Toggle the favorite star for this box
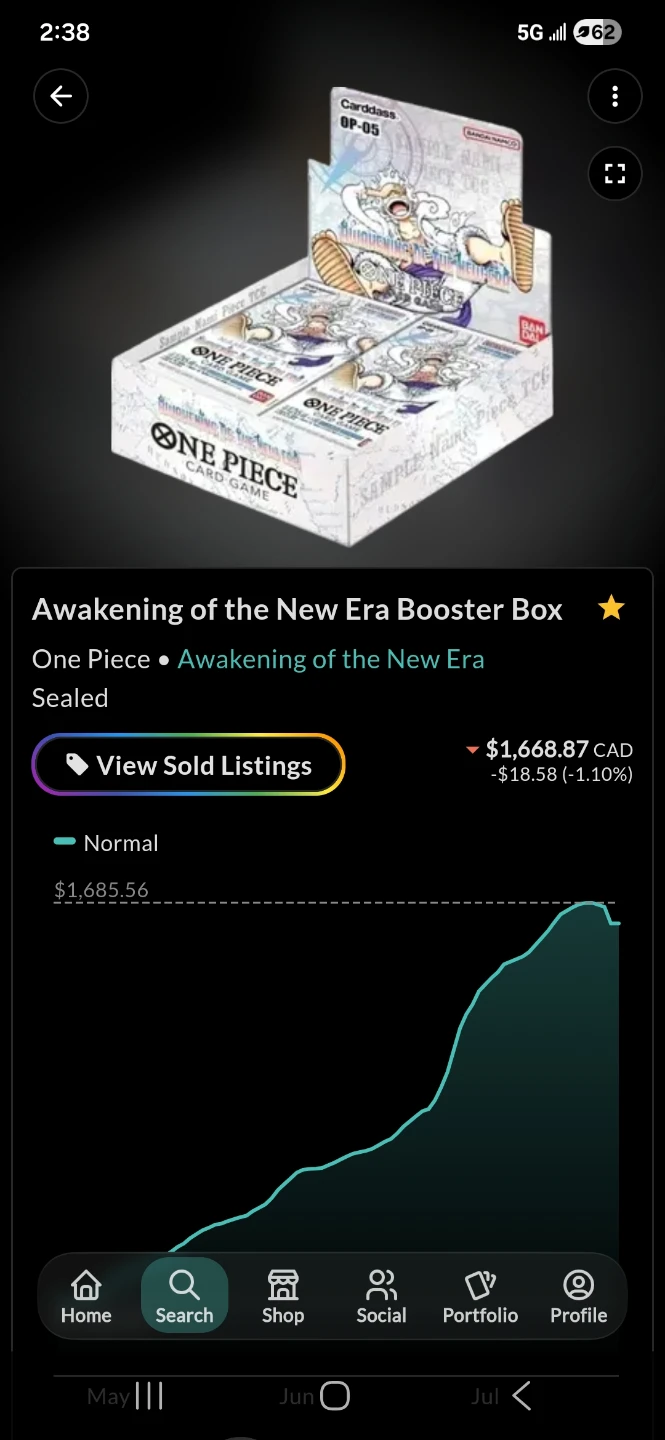Image resolution: width=665 pixels, height=1440 pixels. point(611,608)
